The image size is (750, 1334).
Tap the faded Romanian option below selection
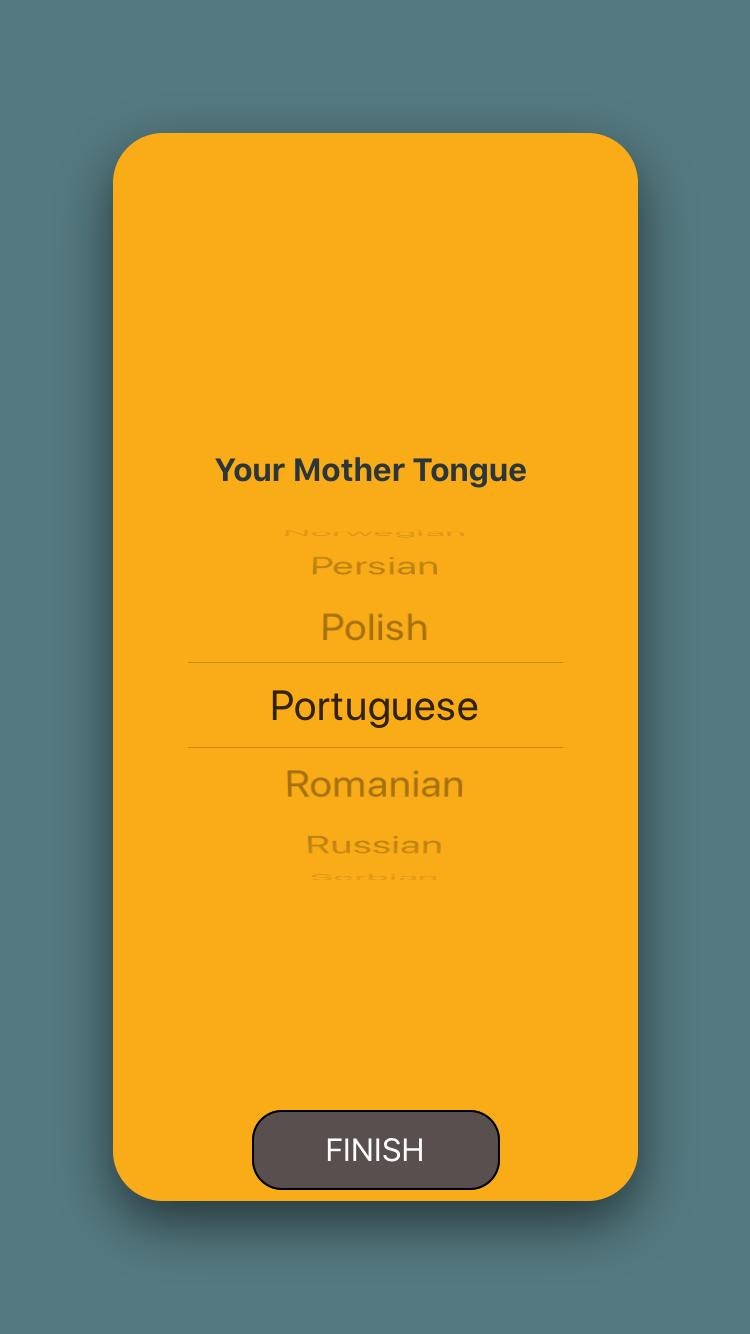[x=374, y=783]
